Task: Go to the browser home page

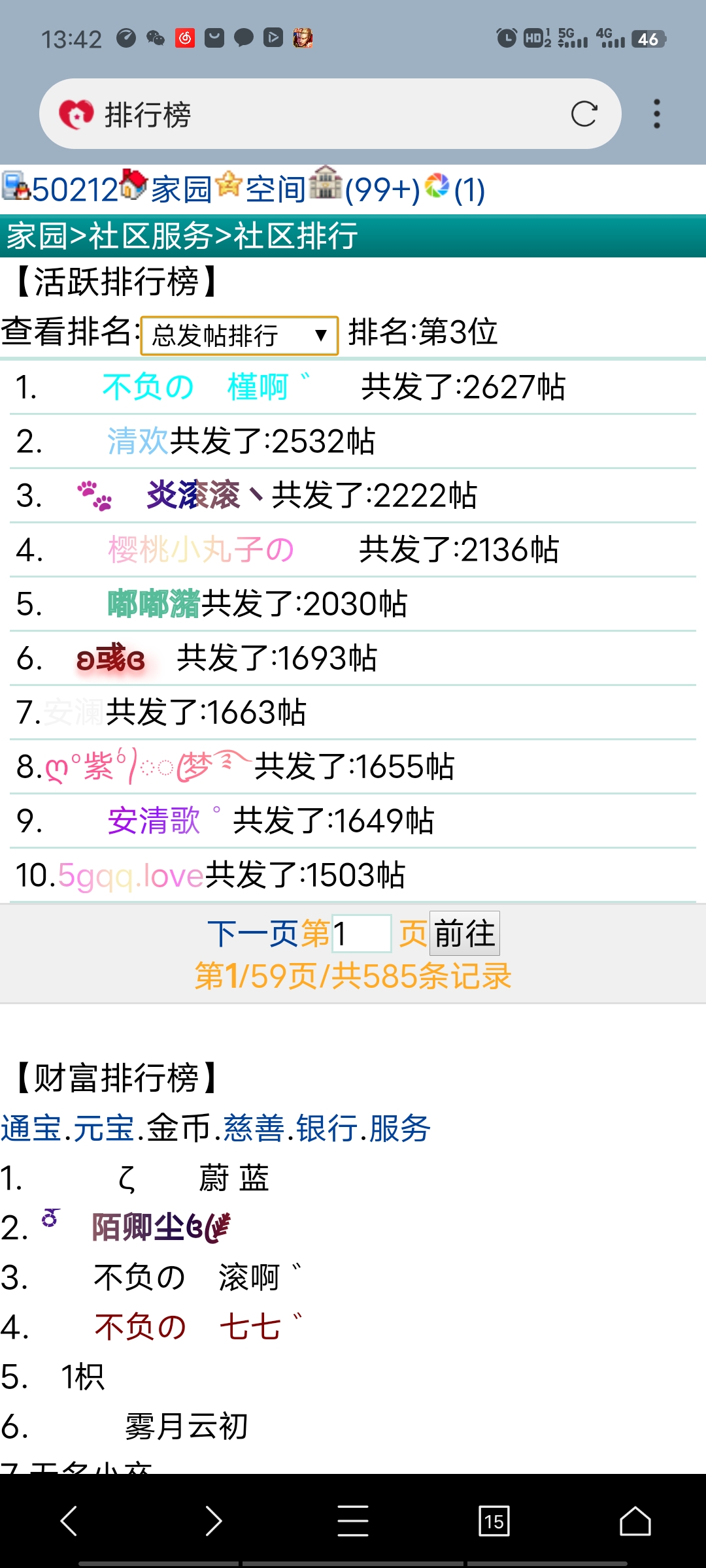Action: [x=635, y=1522]
